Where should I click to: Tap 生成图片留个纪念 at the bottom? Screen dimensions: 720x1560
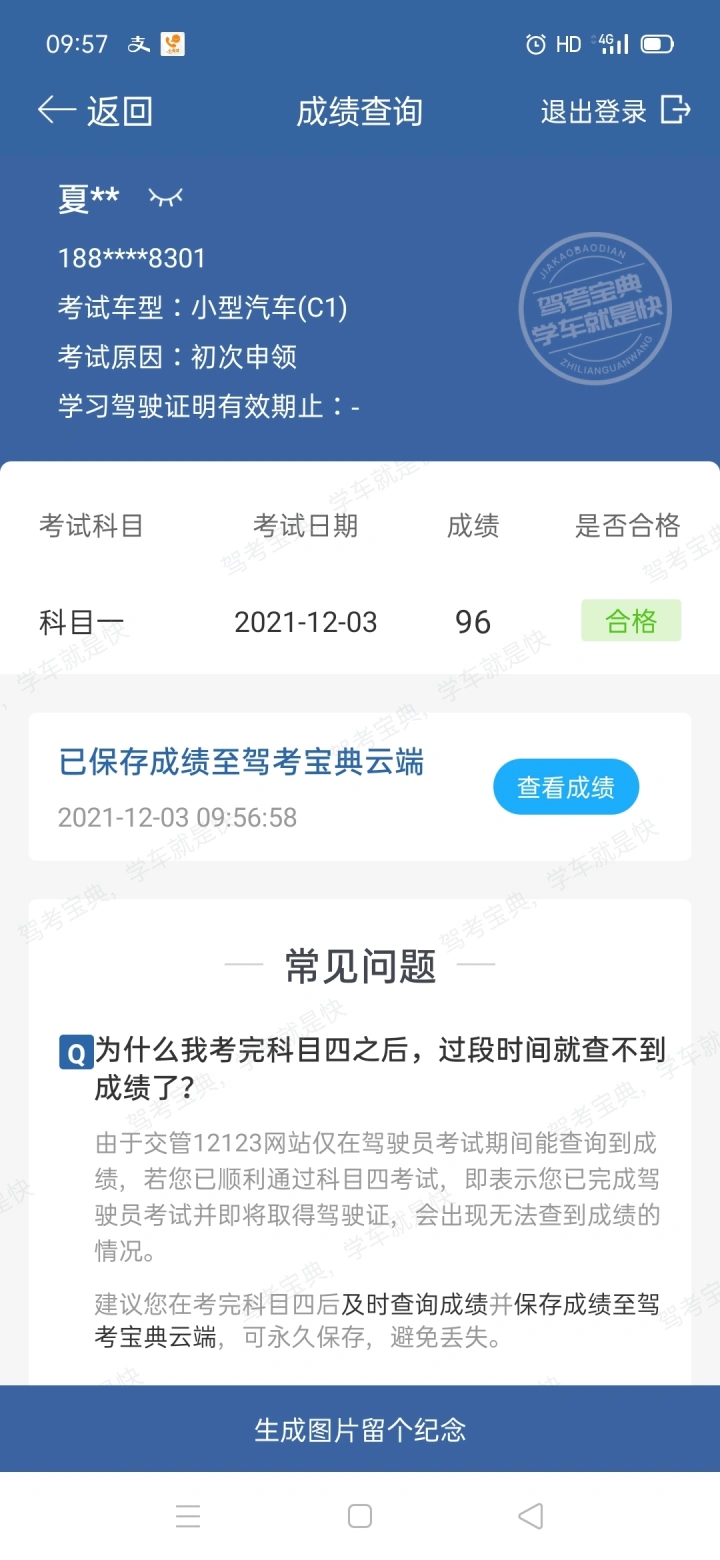360,1429
